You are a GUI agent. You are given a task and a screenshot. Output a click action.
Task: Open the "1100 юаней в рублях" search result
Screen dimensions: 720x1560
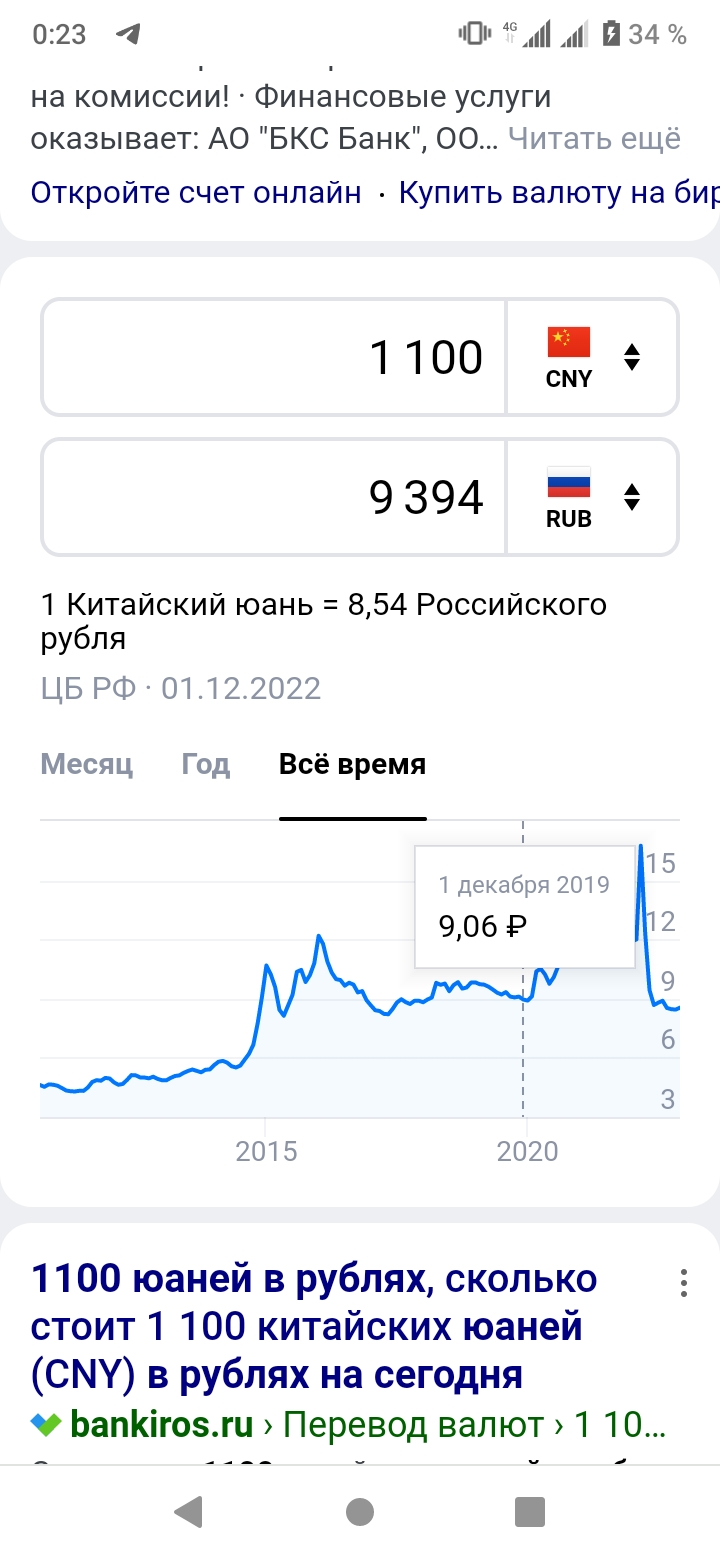pyautogui.click(x=315, y=1327)
